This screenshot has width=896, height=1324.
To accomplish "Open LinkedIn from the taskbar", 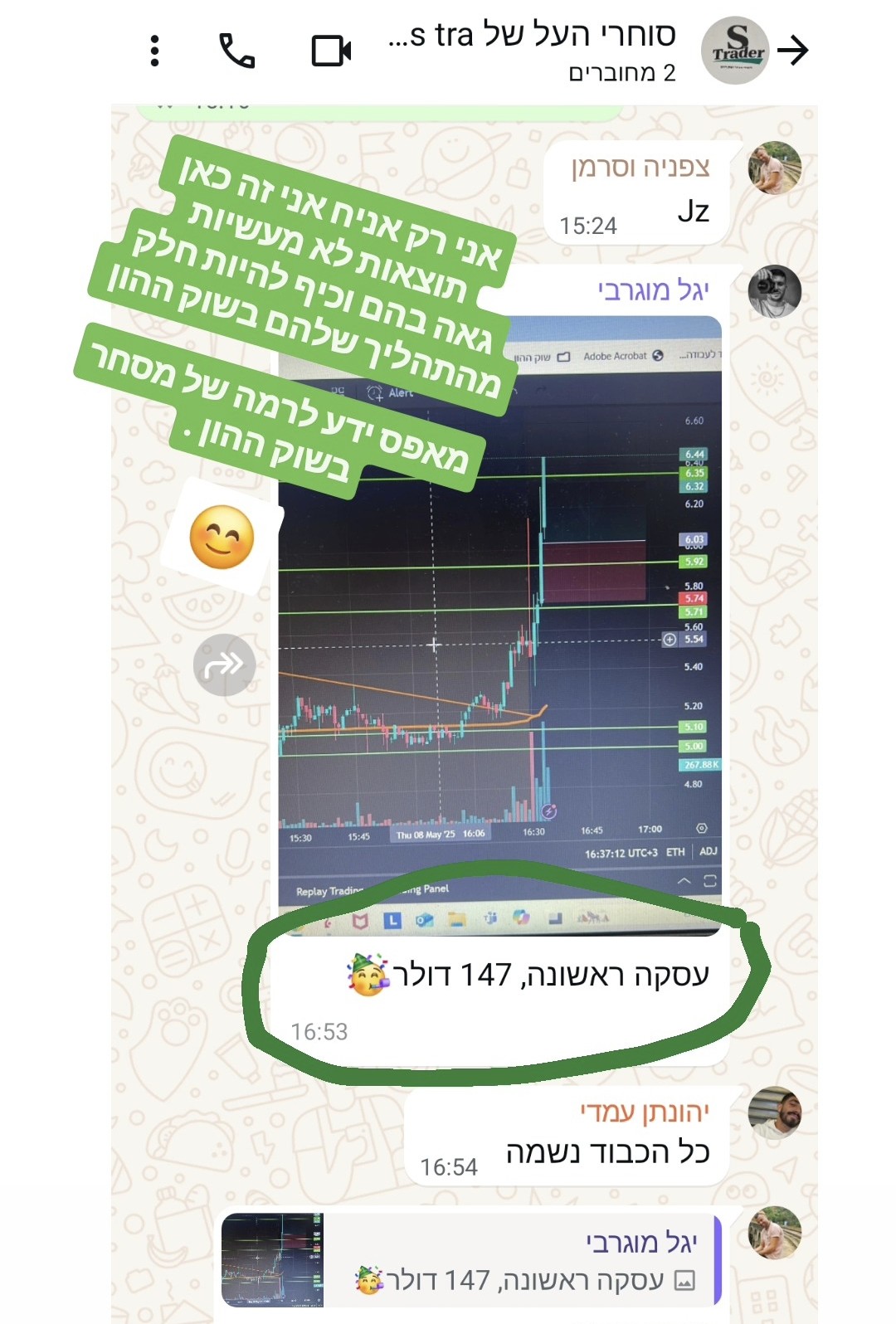I will tap(393, 919).
